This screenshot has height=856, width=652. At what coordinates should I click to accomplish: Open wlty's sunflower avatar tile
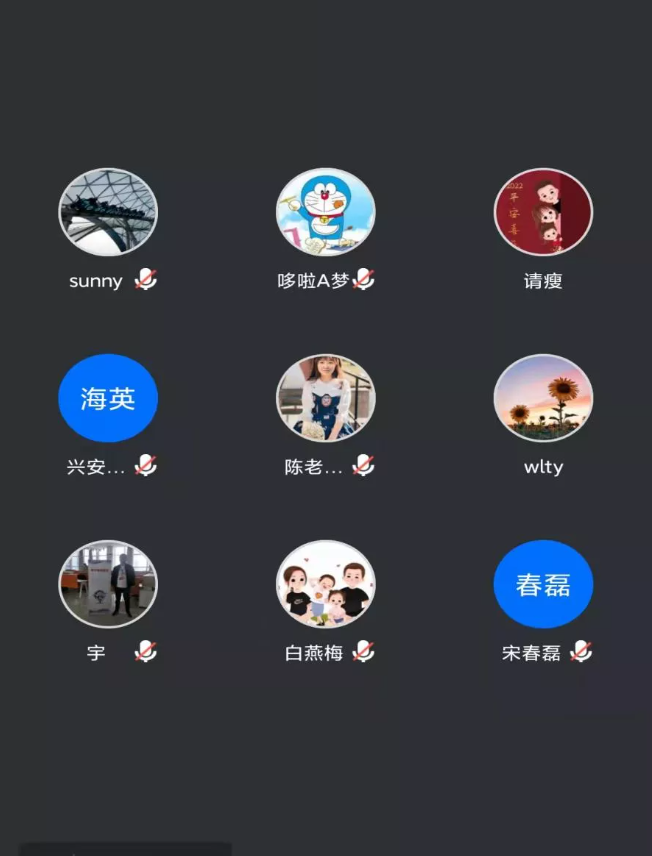(543, 398)
